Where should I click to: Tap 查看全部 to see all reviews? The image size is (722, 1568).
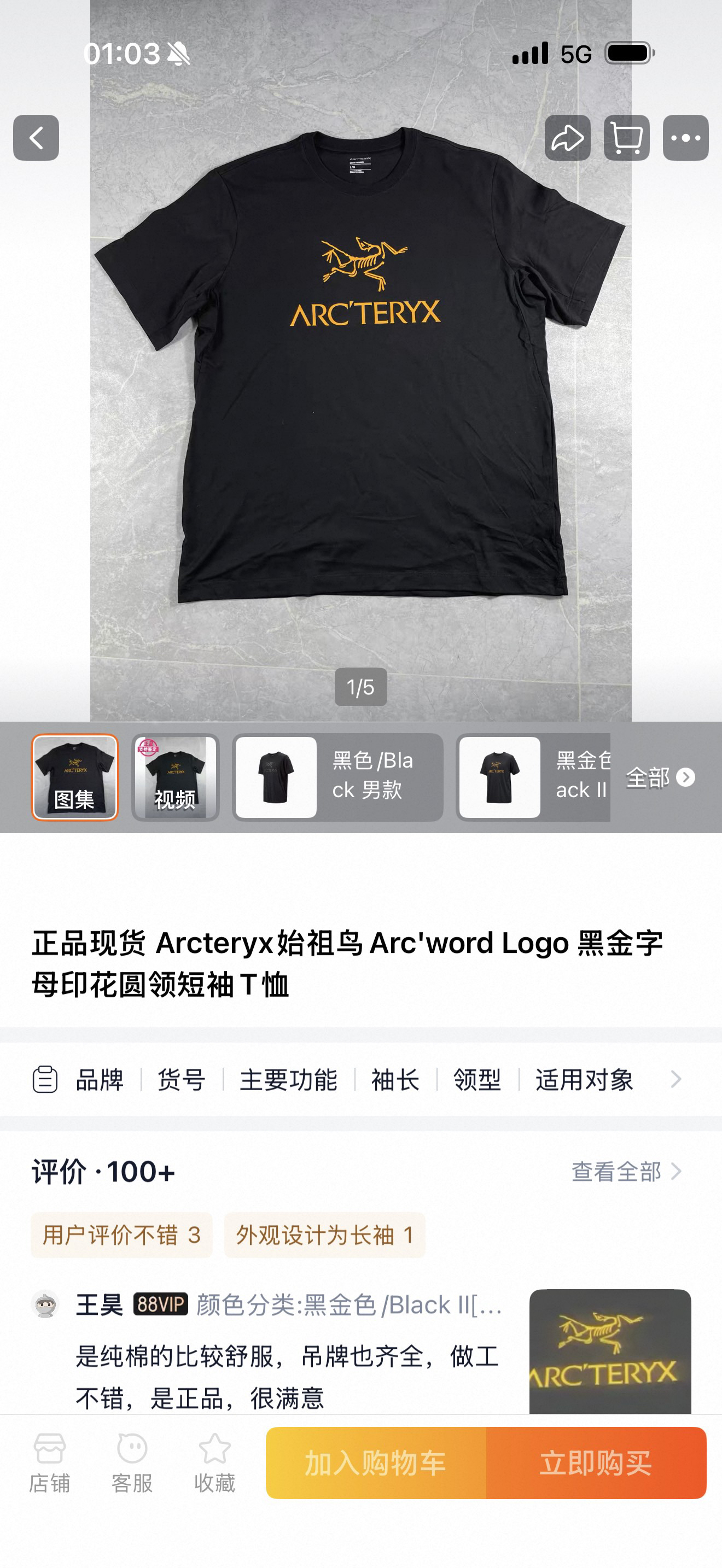tap(626, 1172)
